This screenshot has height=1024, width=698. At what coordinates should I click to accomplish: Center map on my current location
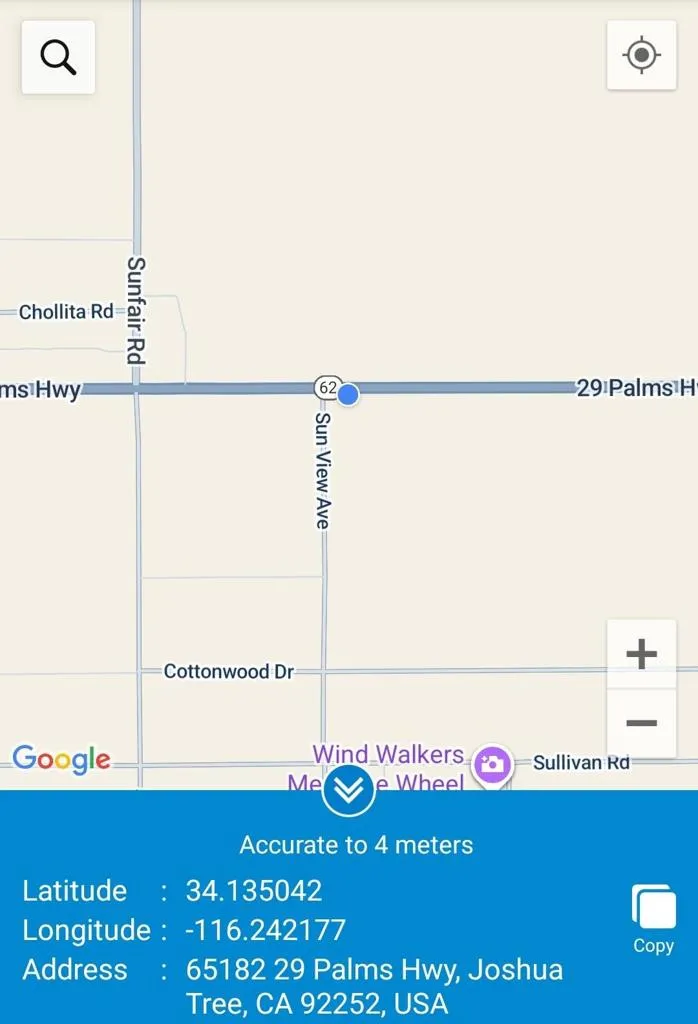[x=641, y=55]
